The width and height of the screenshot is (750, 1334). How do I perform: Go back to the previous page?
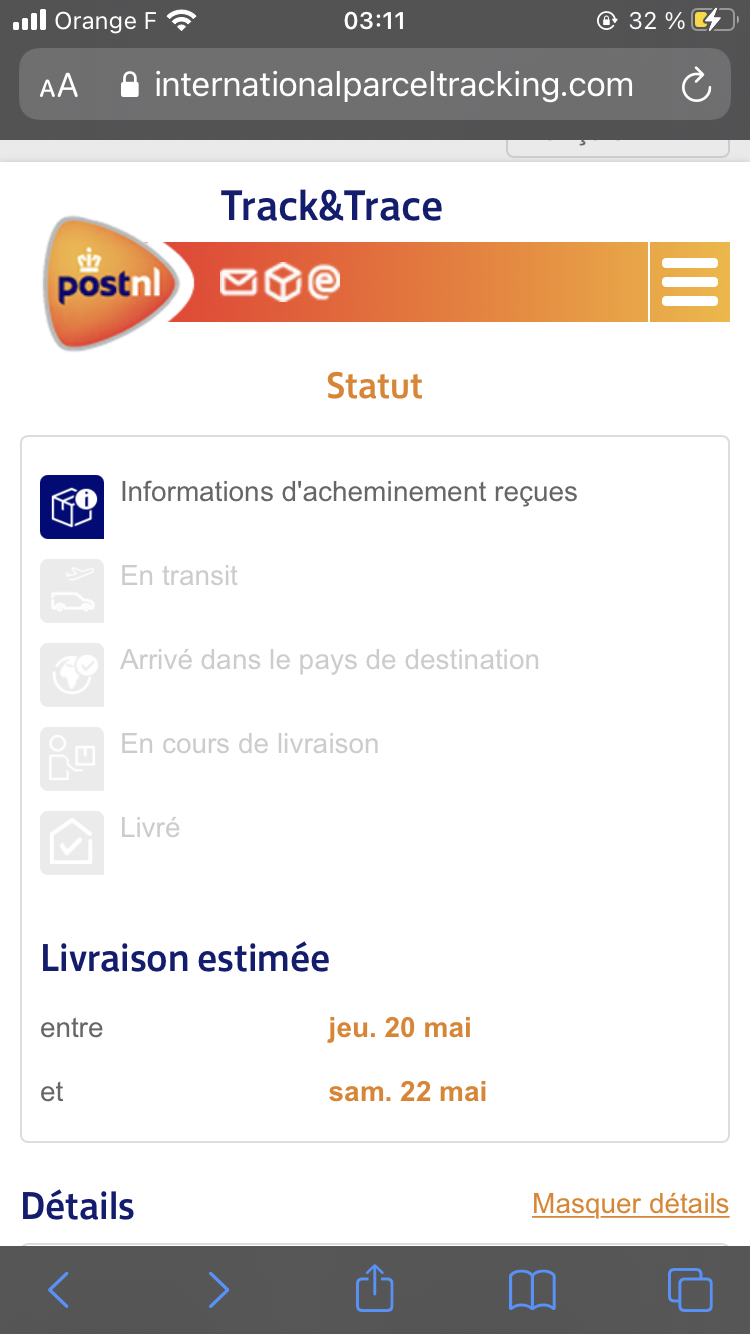pyautogui.click(x=59, y=1290)
